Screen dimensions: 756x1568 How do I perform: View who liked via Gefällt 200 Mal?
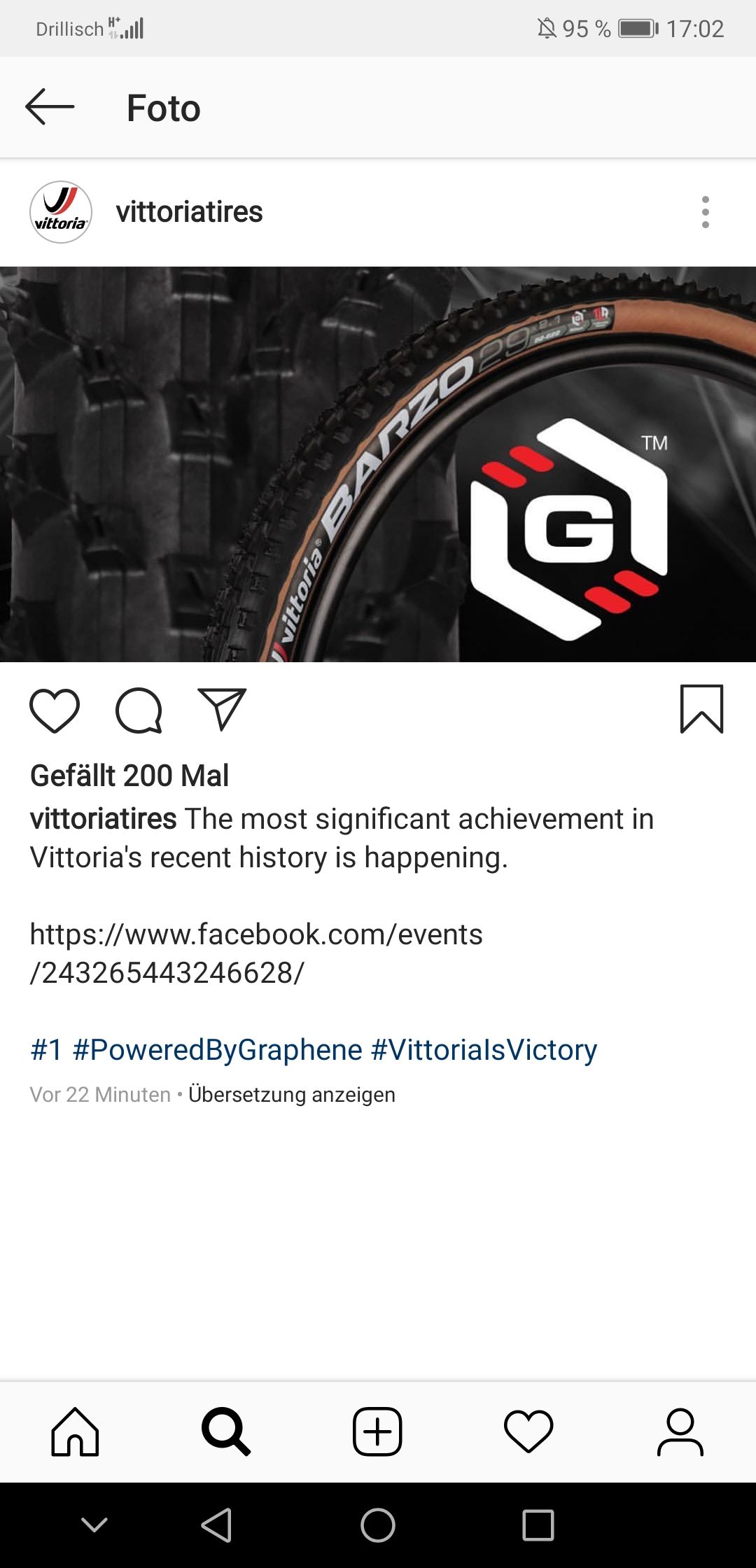129,776
